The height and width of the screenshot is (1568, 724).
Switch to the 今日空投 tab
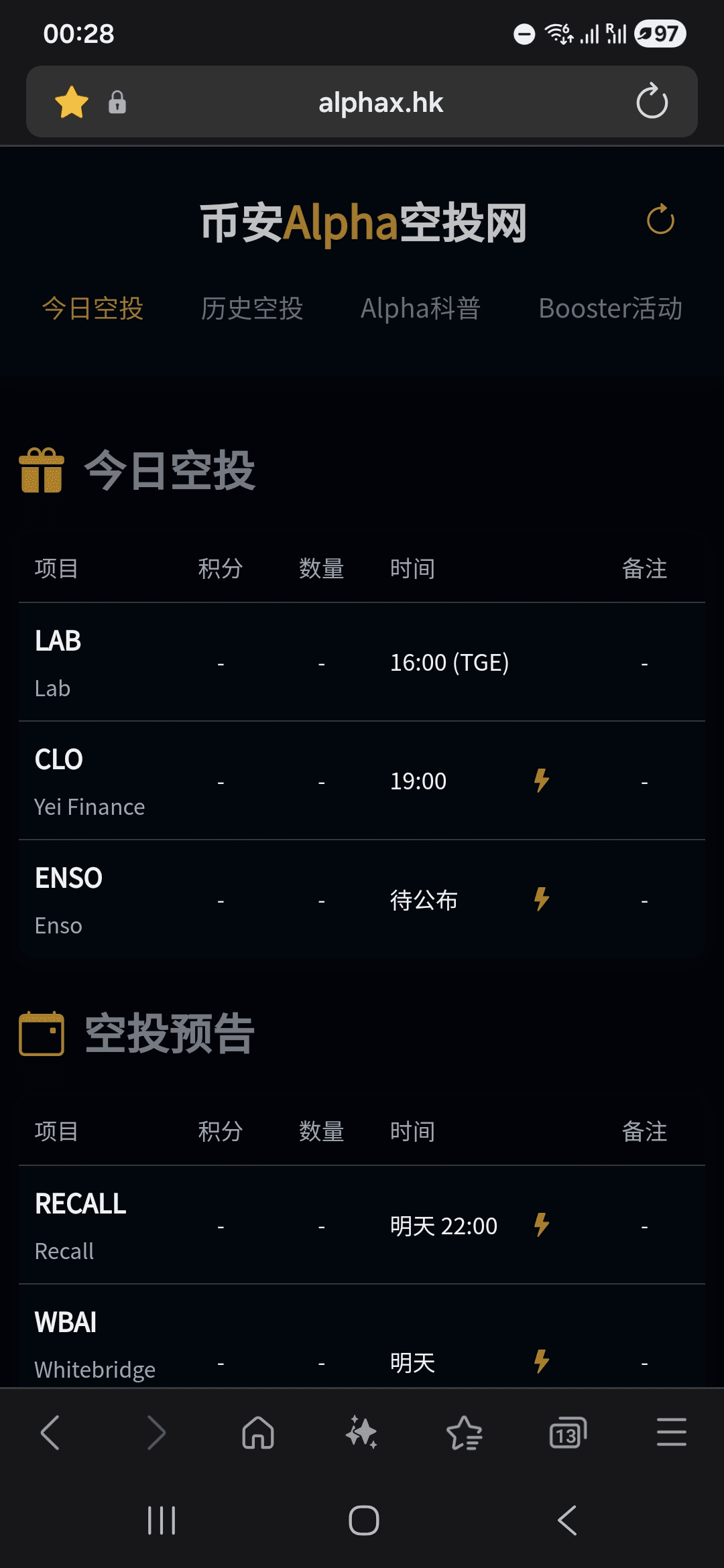[93, 309]
